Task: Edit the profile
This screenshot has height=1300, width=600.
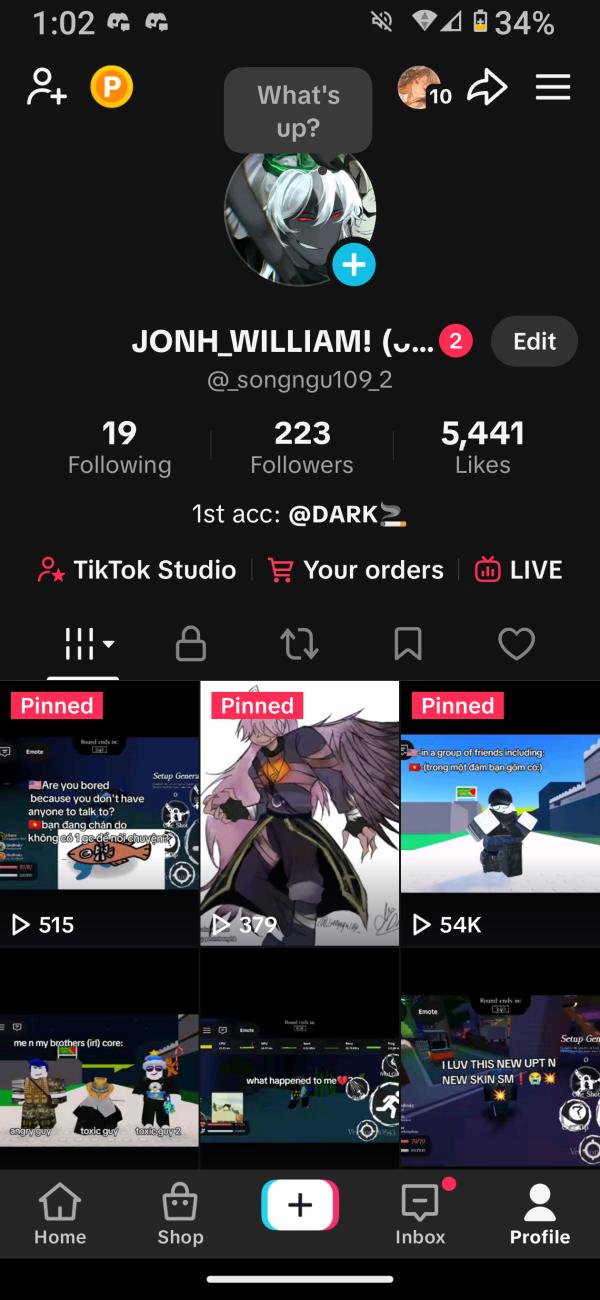Action: [534, 341]
